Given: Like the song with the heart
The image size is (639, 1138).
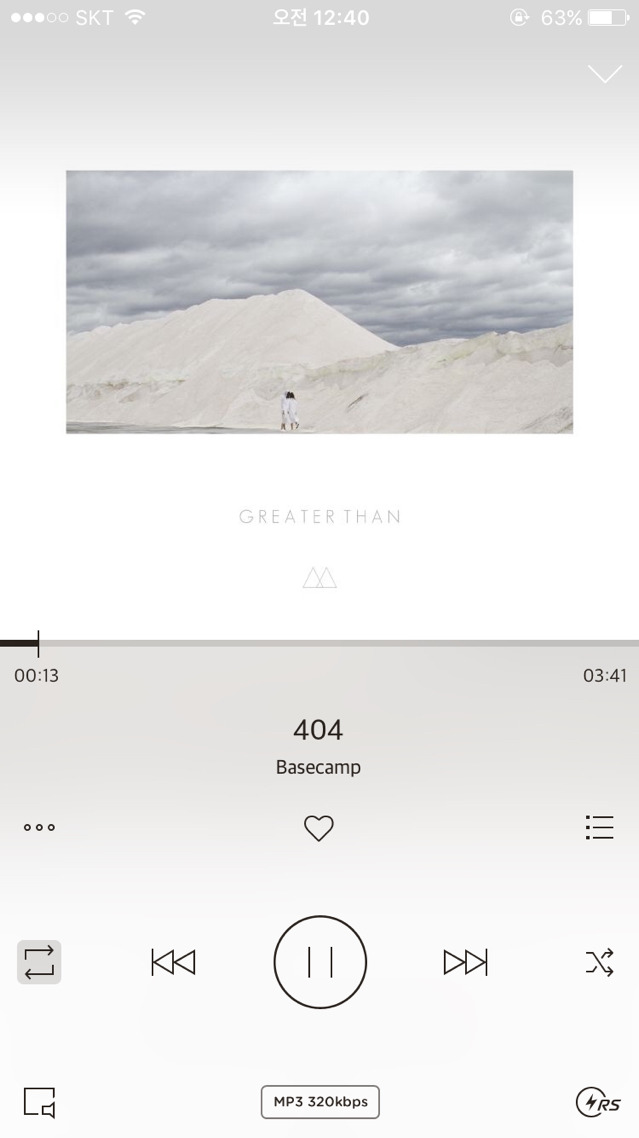Looking at the screenshot, I should click(318, 828).
